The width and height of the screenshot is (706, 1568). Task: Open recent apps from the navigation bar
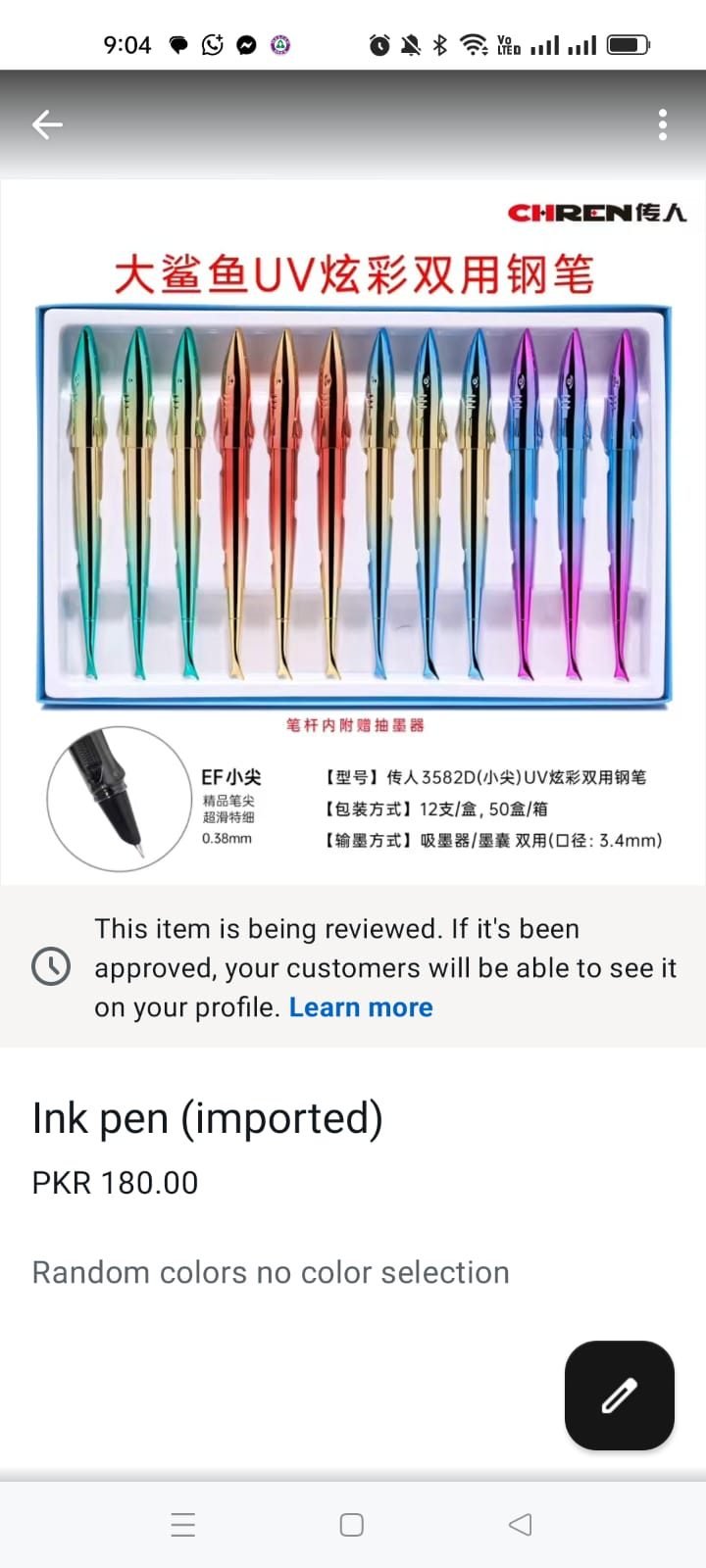pos(183,1525)
